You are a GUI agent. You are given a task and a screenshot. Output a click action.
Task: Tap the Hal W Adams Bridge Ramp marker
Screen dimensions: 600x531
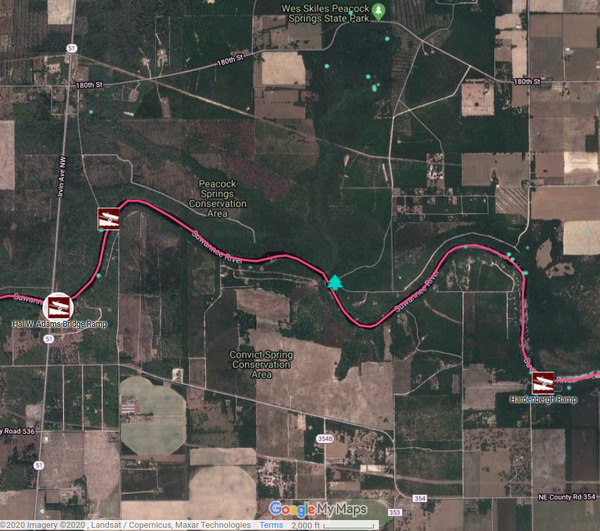point(58,305)
